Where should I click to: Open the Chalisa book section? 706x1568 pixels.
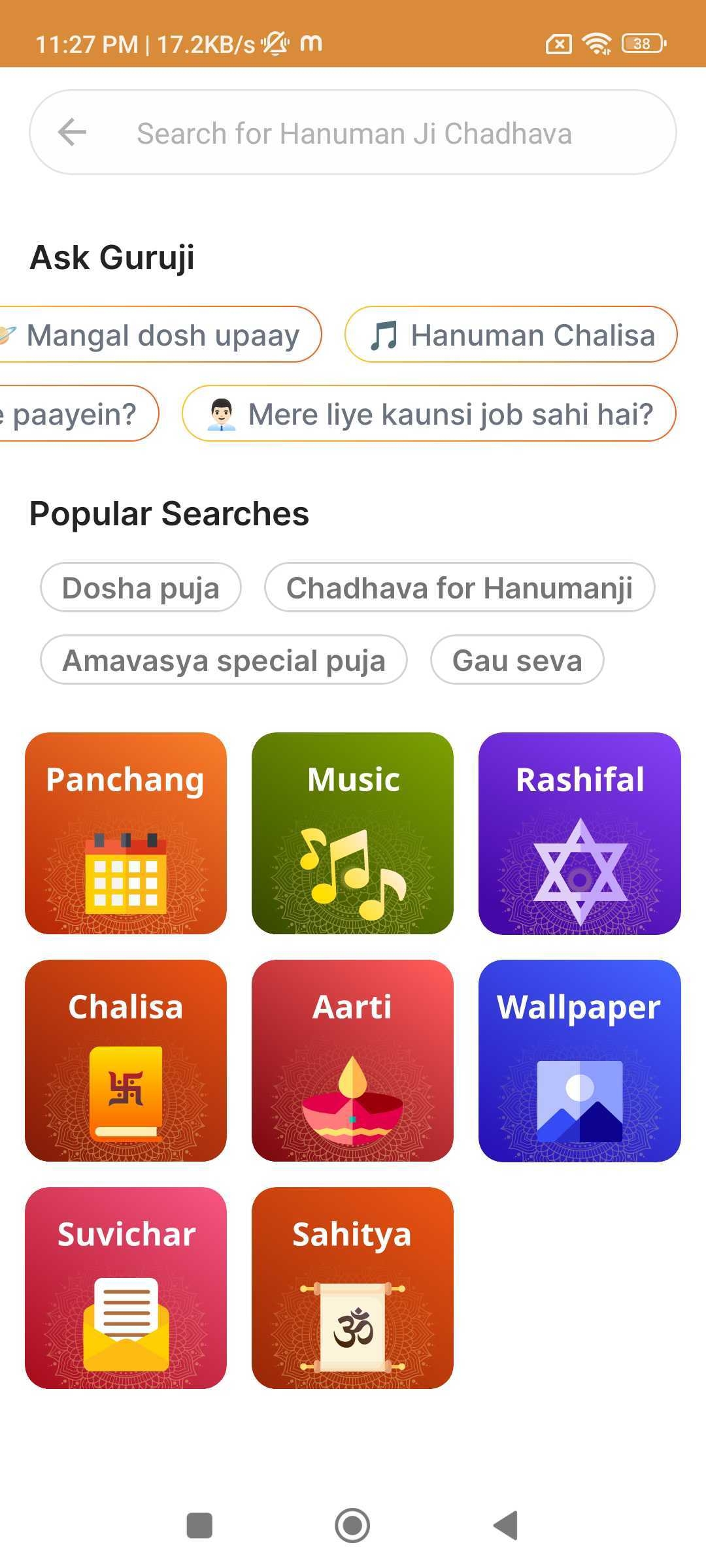tap(126, 1065)
